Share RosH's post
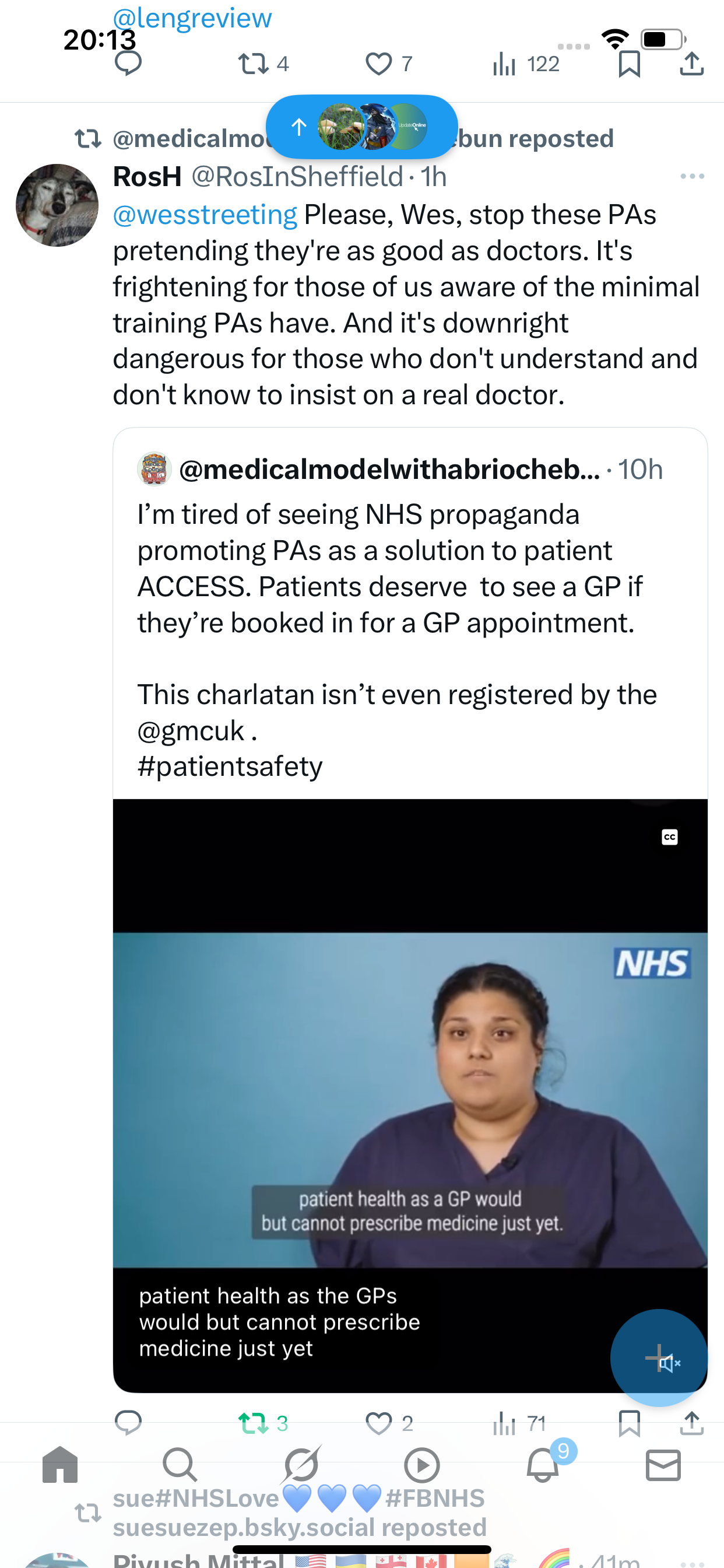This screenshot has height=1568, width=724. click(x=692, y=1423)
